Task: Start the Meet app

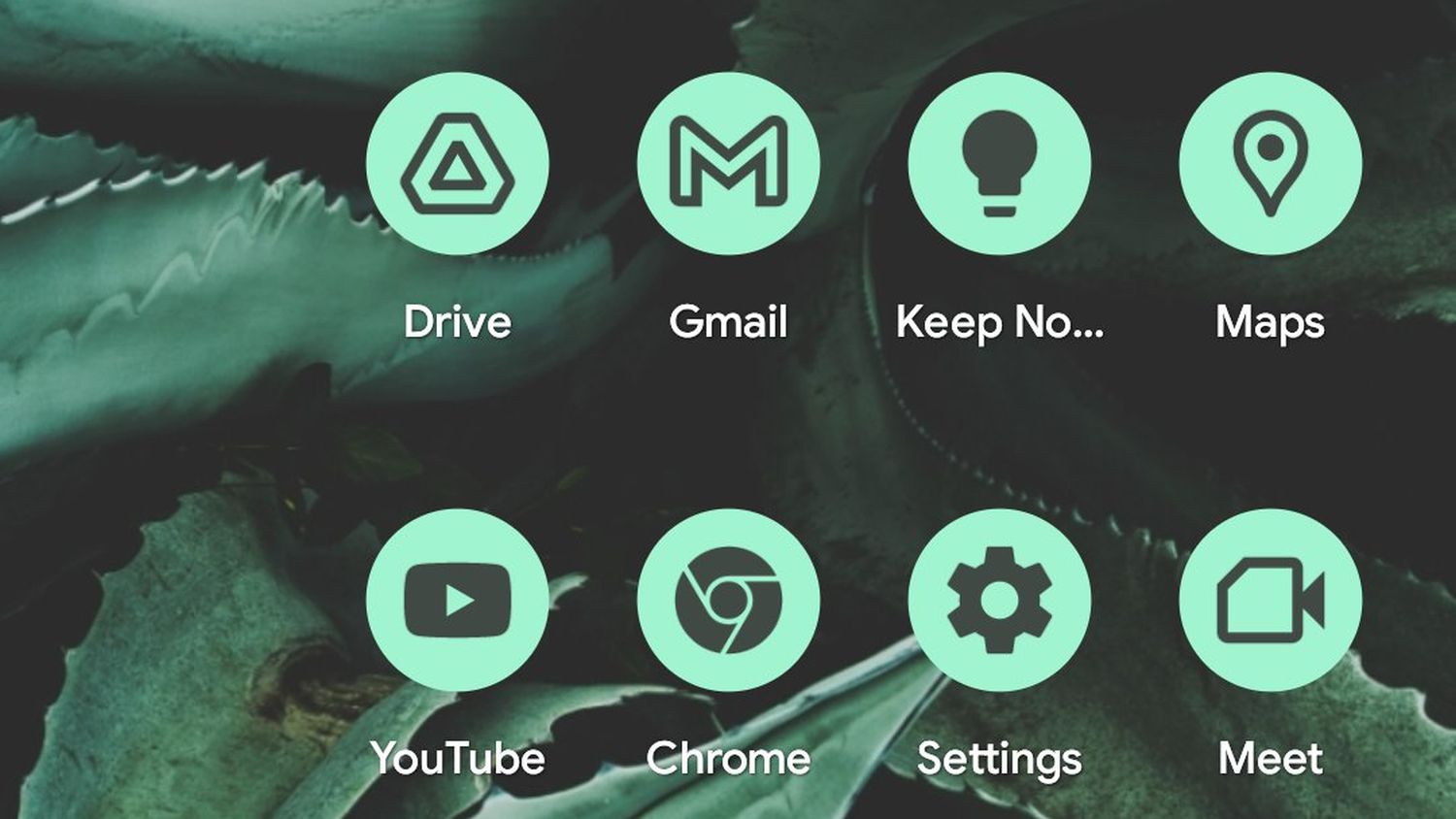Action: tap(1270, 600)
